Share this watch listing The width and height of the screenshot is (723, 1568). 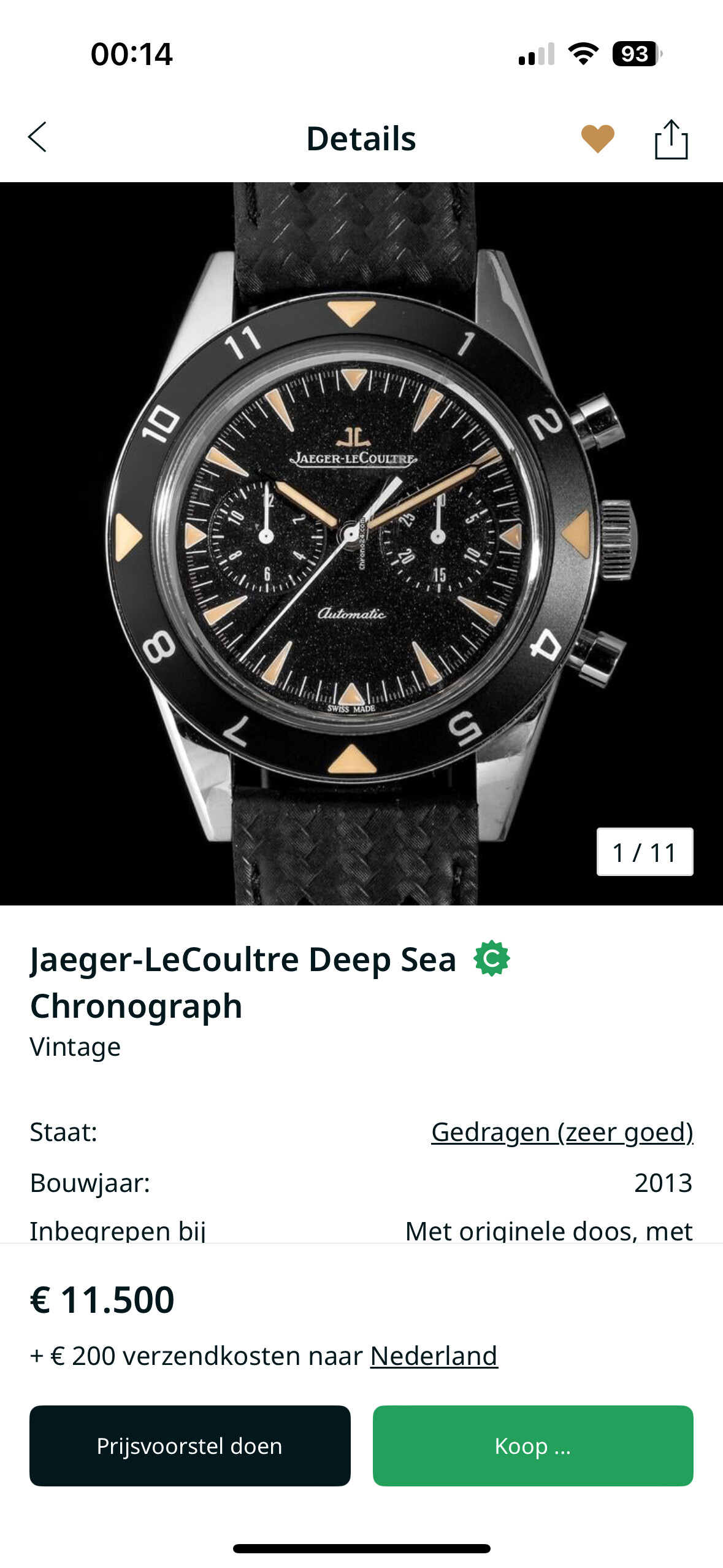pos(671,139)
